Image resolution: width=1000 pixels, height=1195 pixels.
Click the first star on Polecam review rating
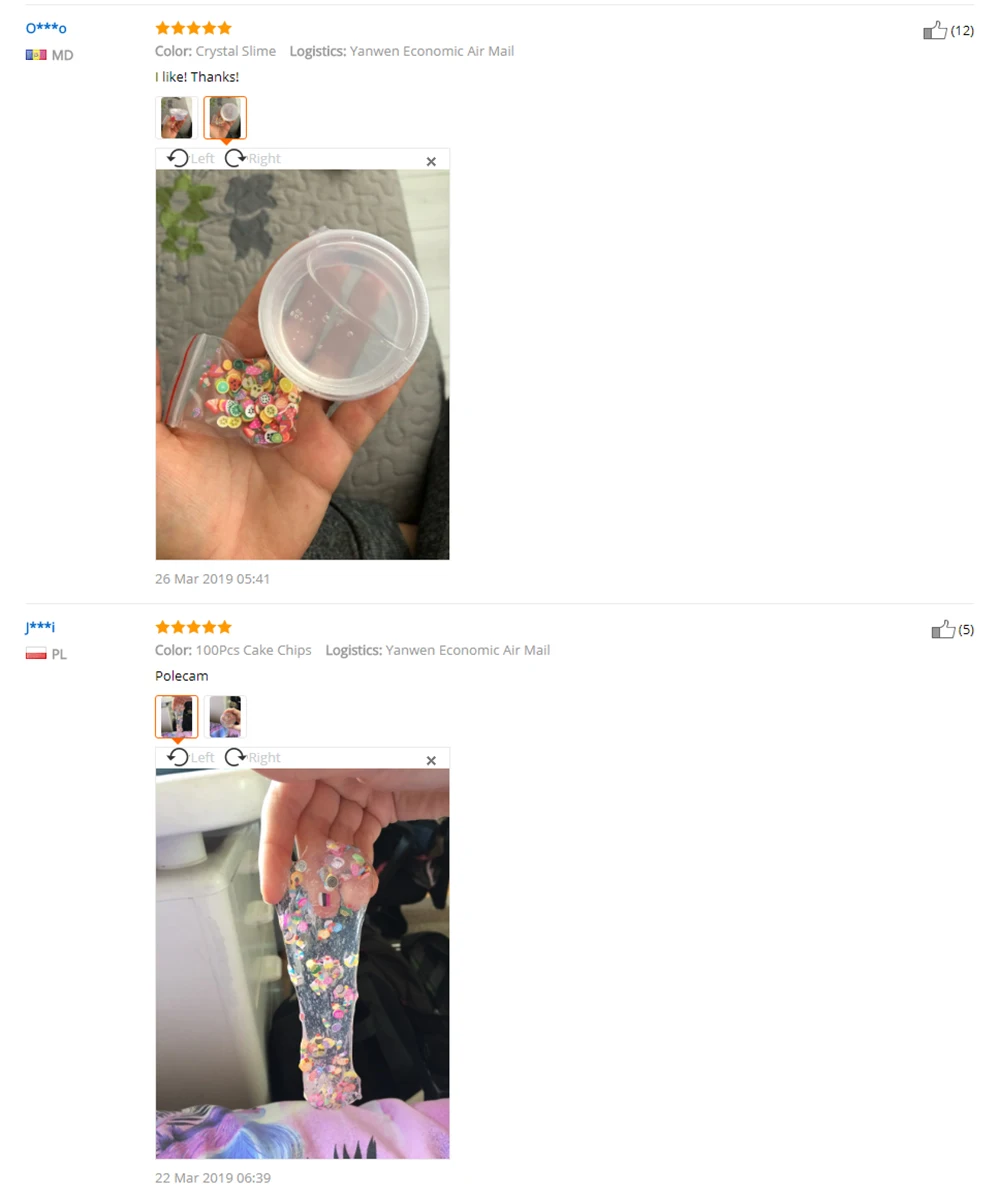pyautogui.click(x=161, y=627)
